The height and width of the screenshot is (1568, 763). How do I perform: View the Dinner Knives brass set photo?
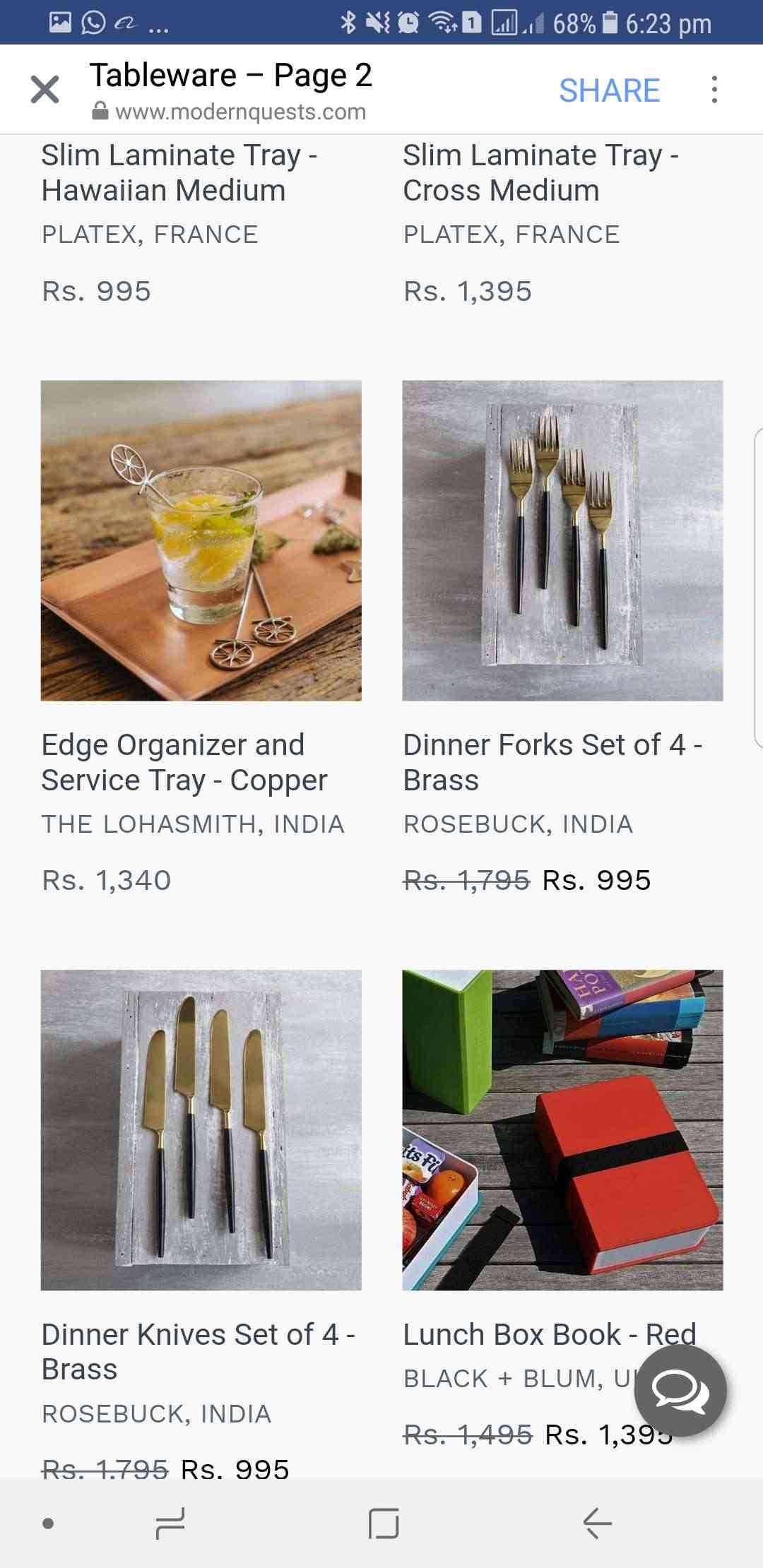pyautogui.click(x=201, y=1130)
